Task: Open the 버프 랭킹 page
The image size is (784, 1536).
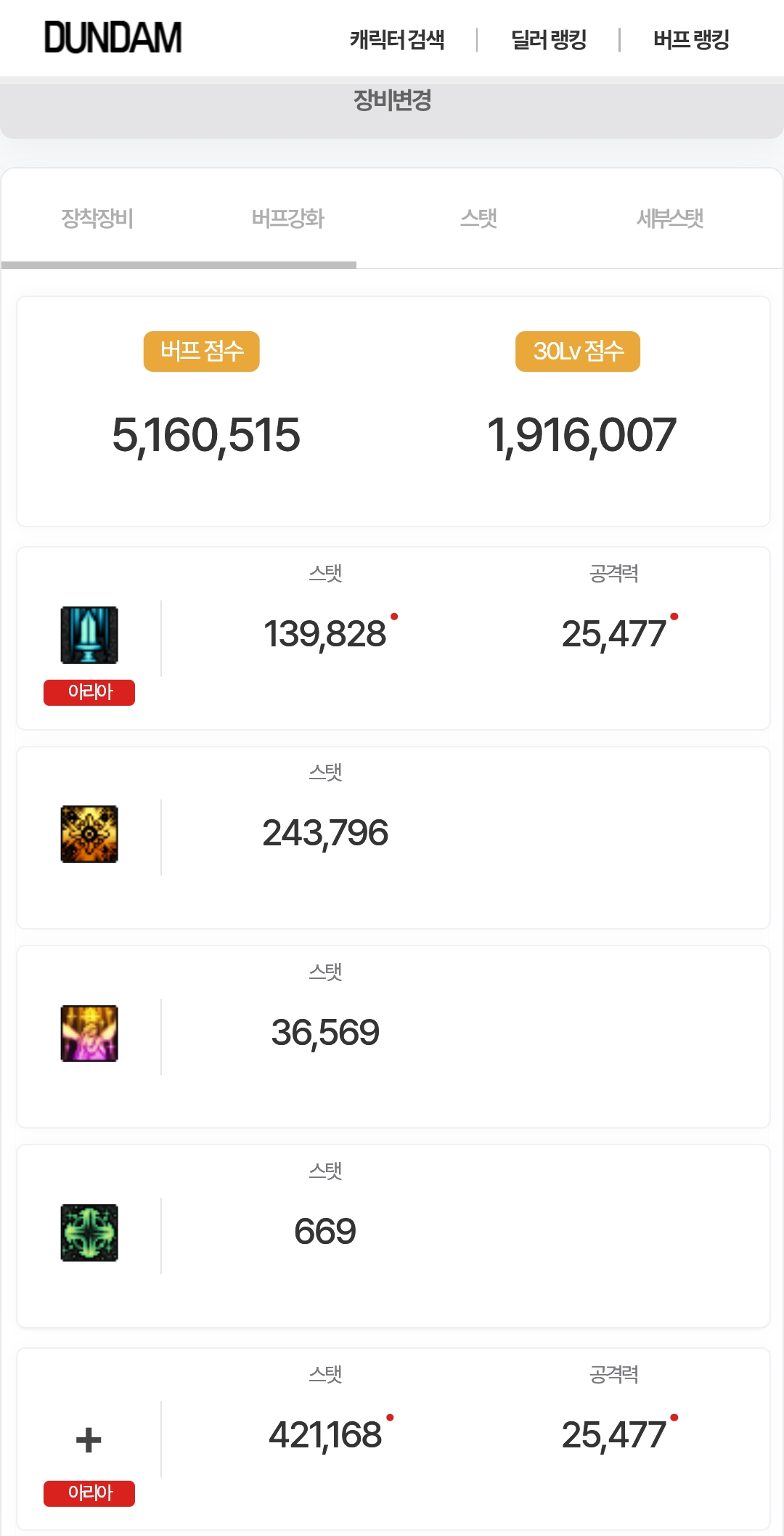Action: pos(690,39)
